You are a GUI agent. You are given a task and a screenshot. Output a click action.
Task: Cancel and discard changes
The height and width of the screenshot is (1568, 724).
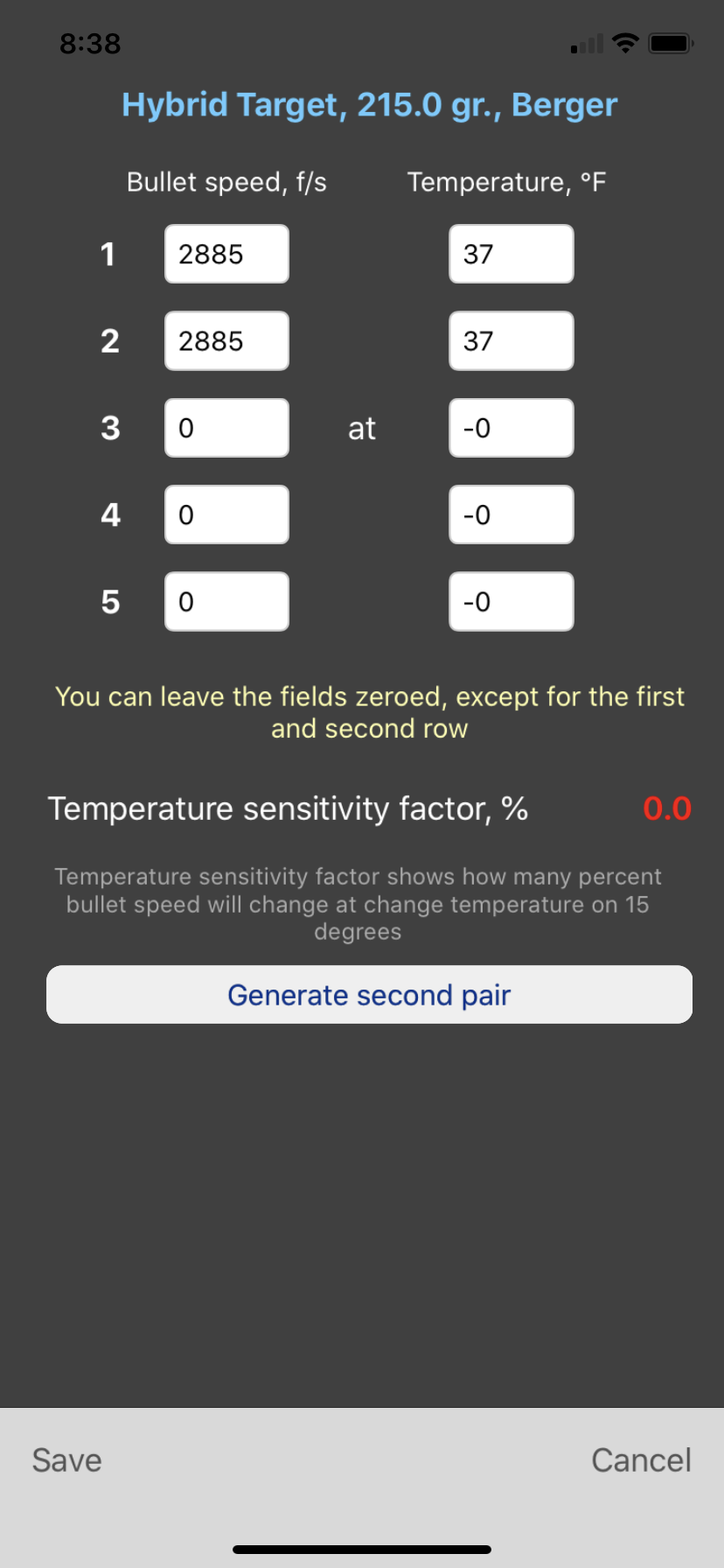point(641,1460)
